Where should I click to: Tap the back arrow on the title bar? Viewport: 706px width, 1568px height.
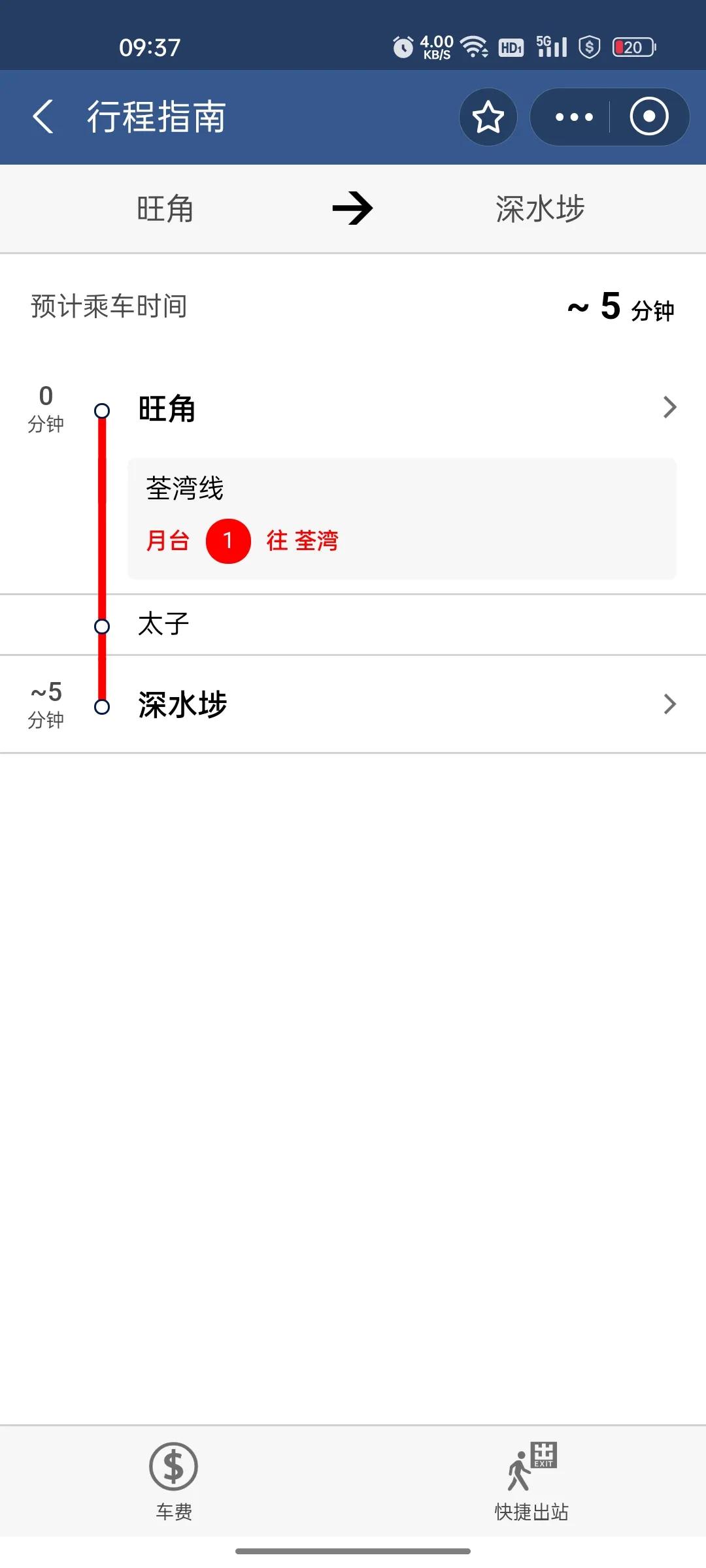43,118
